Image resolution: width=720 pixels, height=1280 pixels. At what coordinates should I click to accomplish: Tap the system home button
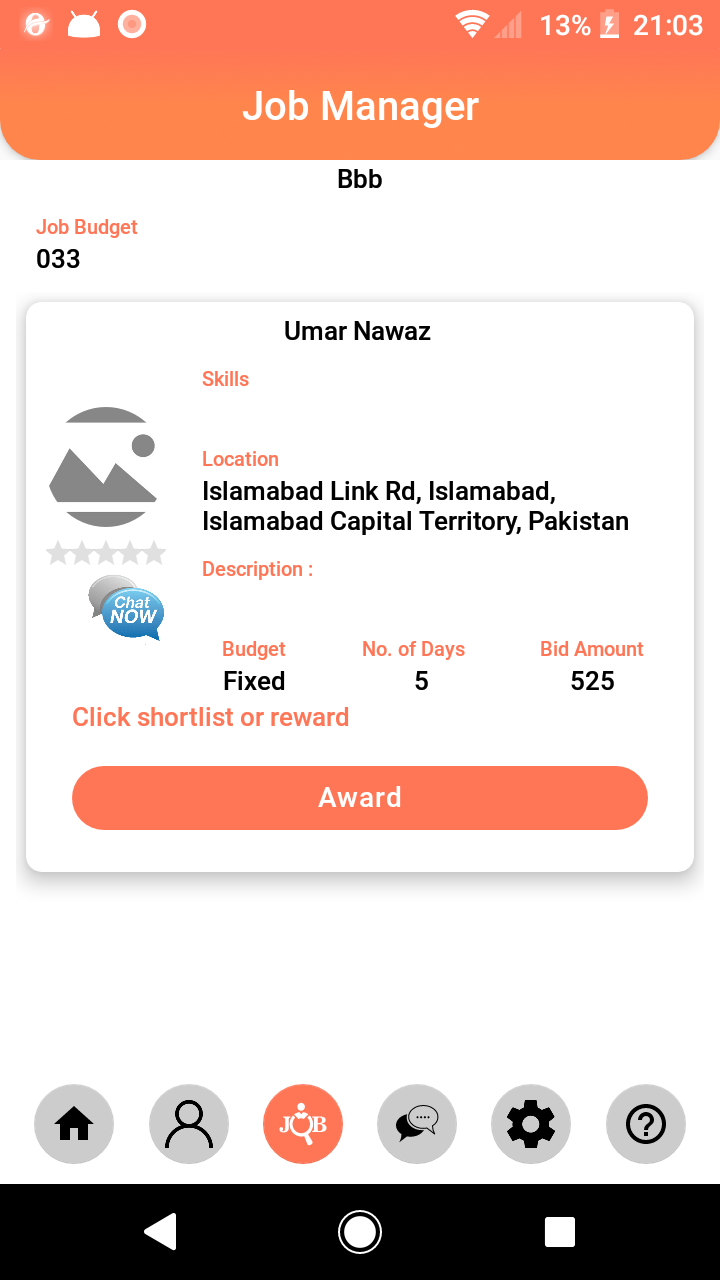coord(360,1232)
